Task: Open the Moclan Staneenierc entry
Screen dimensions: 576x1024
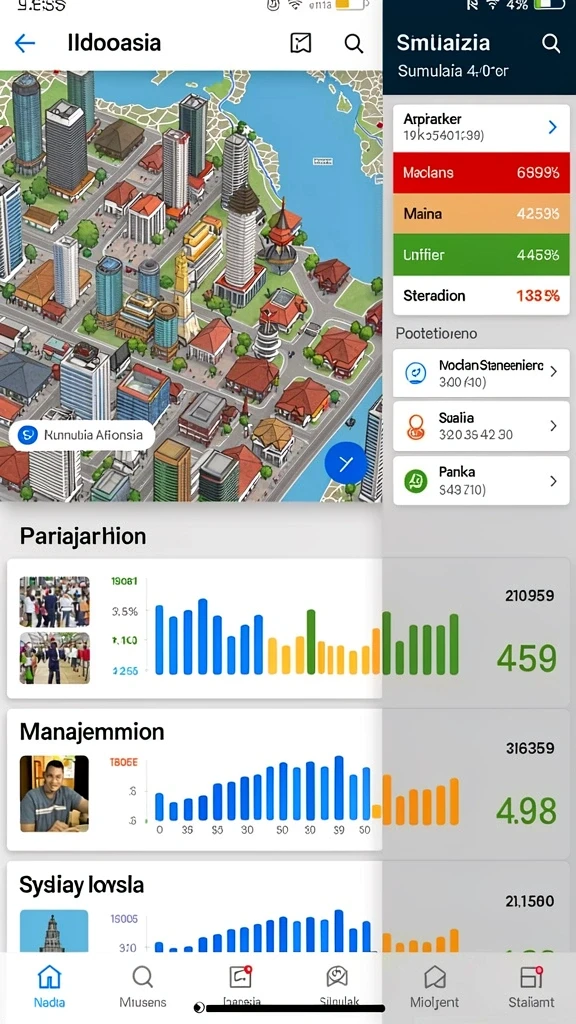Action: click(x=481, y=373)
